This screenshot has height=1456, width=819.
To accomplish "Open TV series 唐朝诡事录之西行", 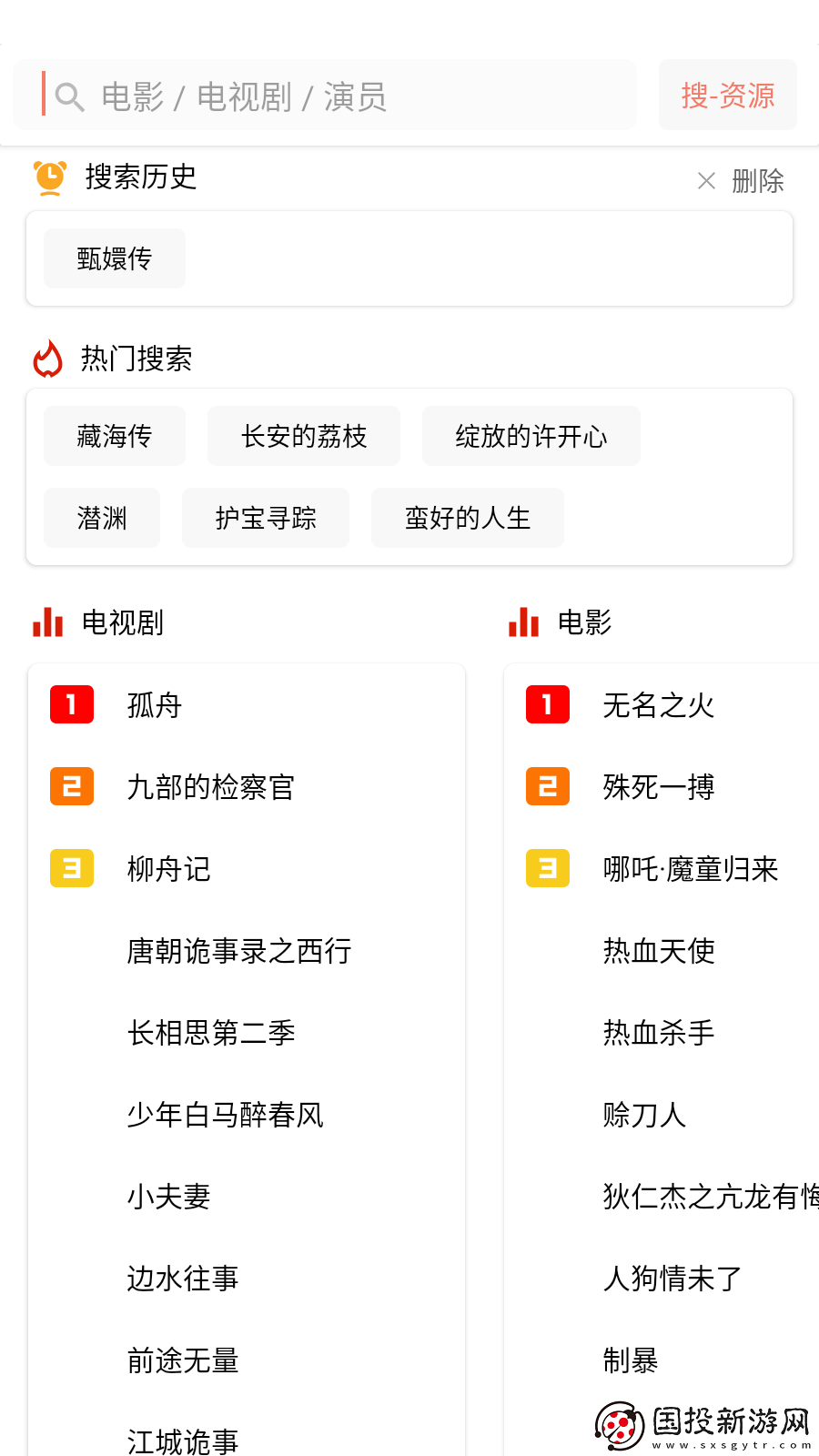I will [x=240, y=950].
